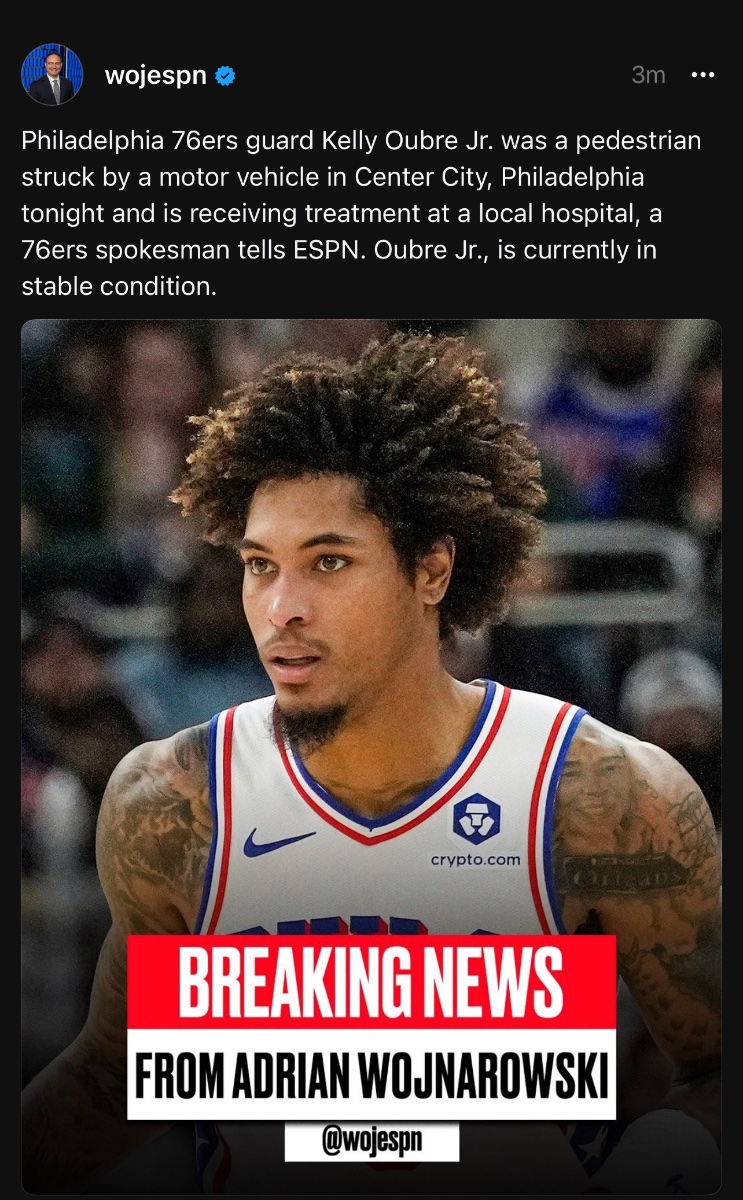Viewport: 743px width, 1200px height.
Task: Tap the wojespn username
Action: [155, 75]
